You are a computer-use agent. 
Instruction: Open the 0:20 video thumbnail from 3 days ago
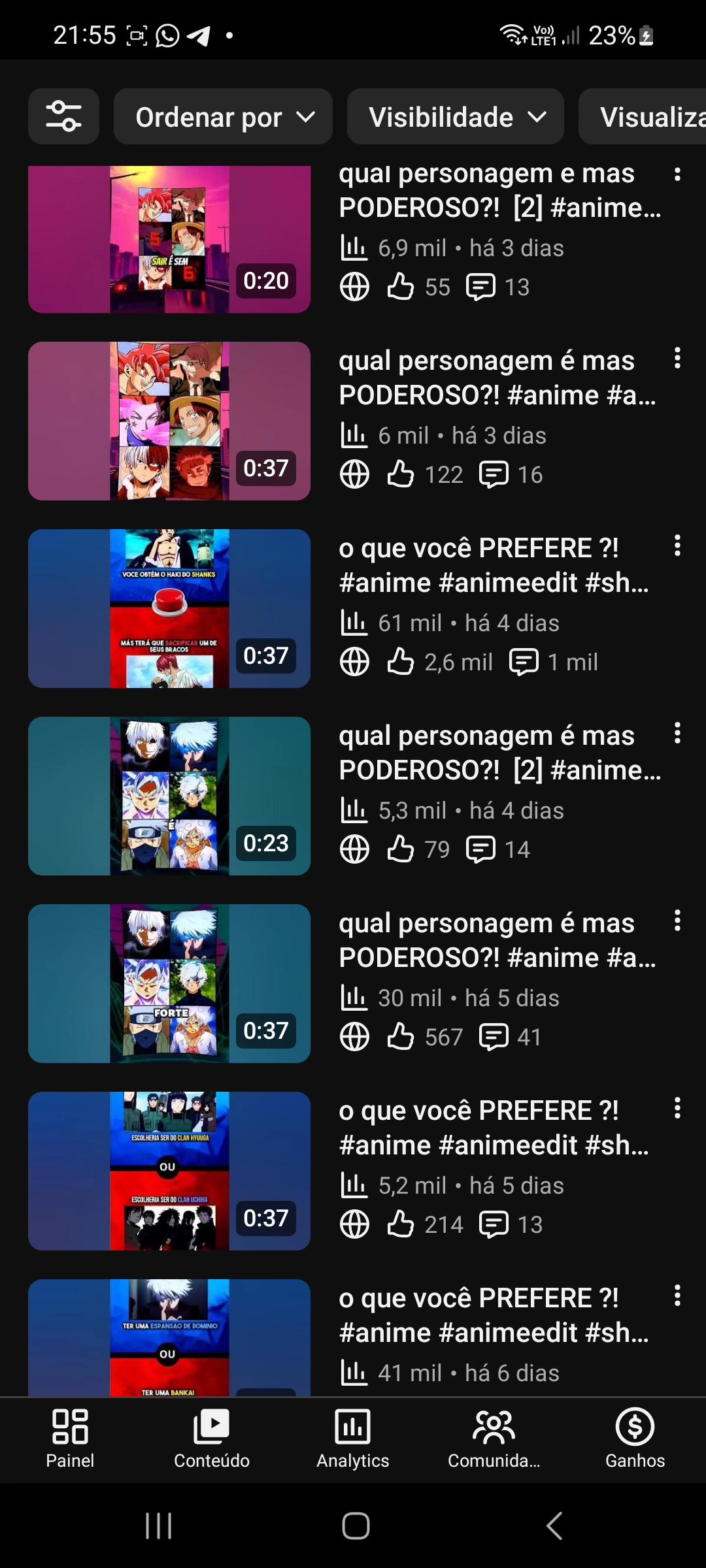pos(169,239)
